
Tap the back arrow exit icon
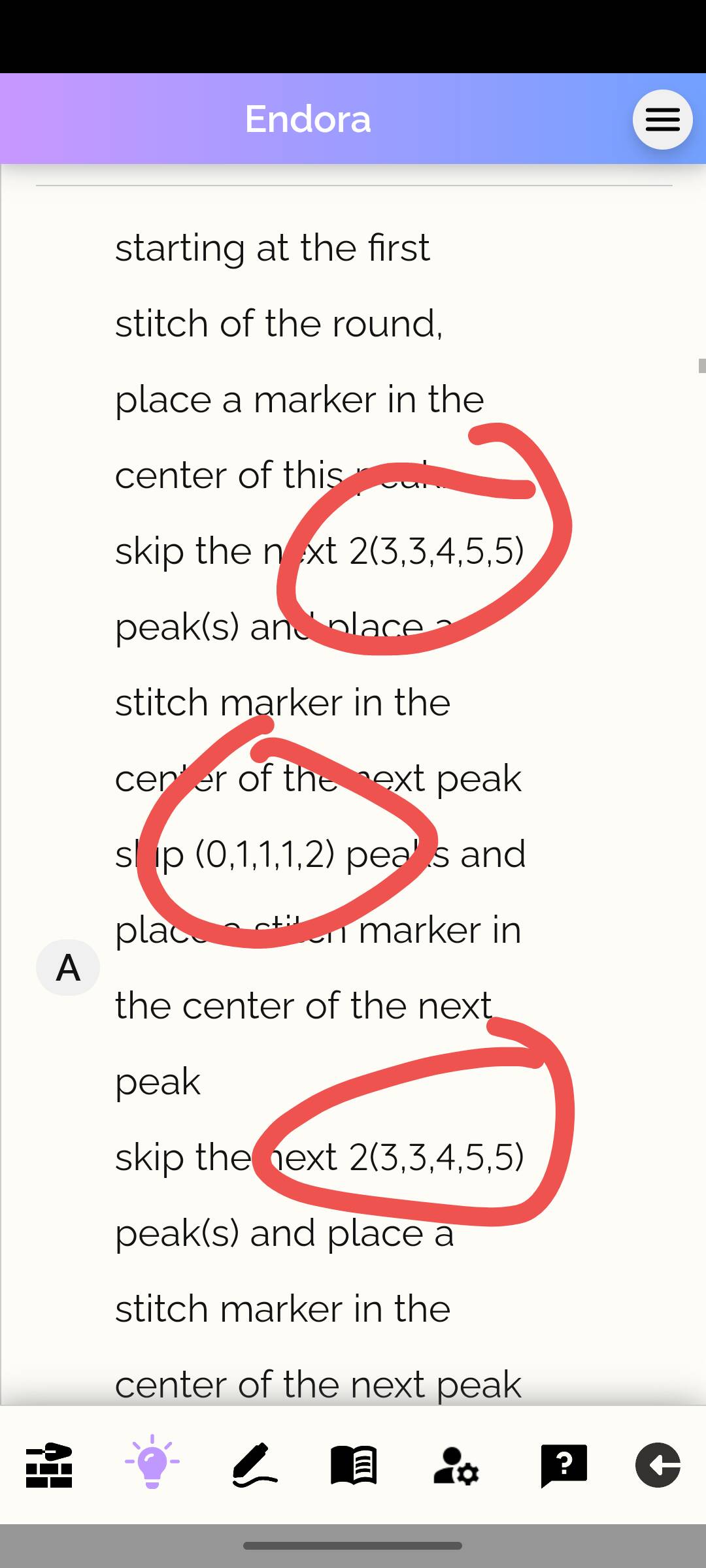coord(658,1465)
